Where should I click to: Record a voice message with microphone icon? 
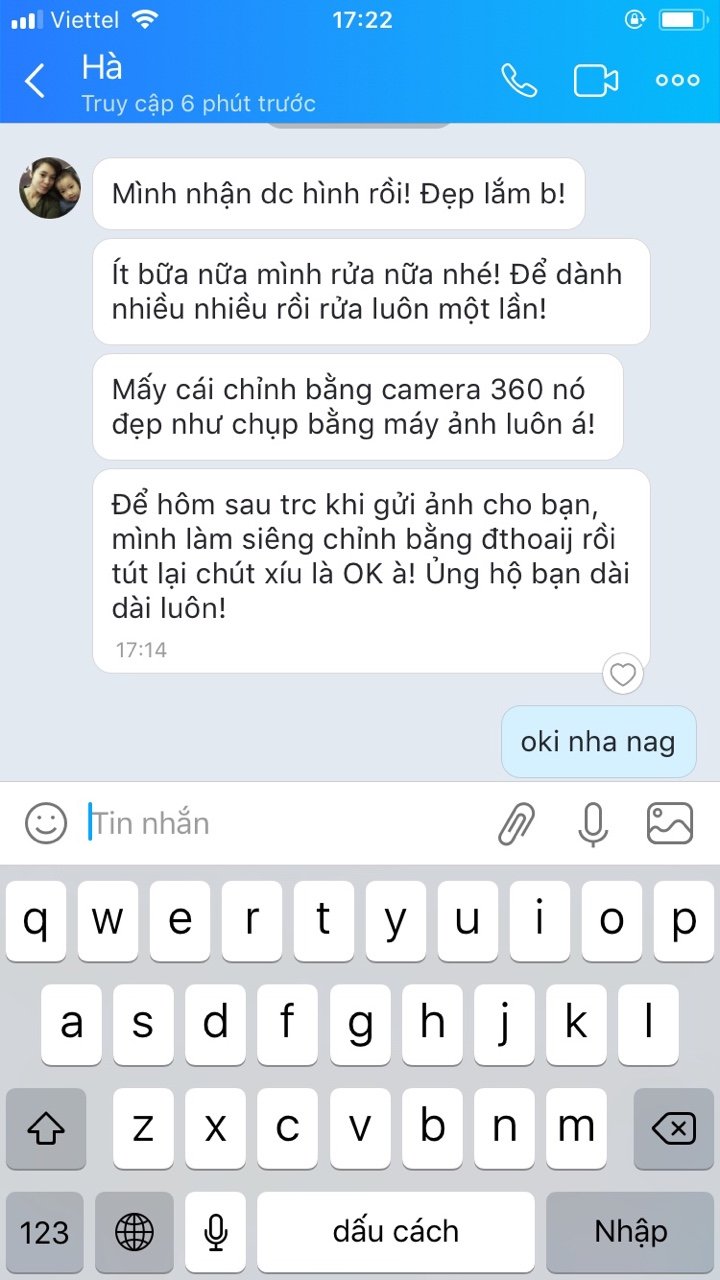593,823
